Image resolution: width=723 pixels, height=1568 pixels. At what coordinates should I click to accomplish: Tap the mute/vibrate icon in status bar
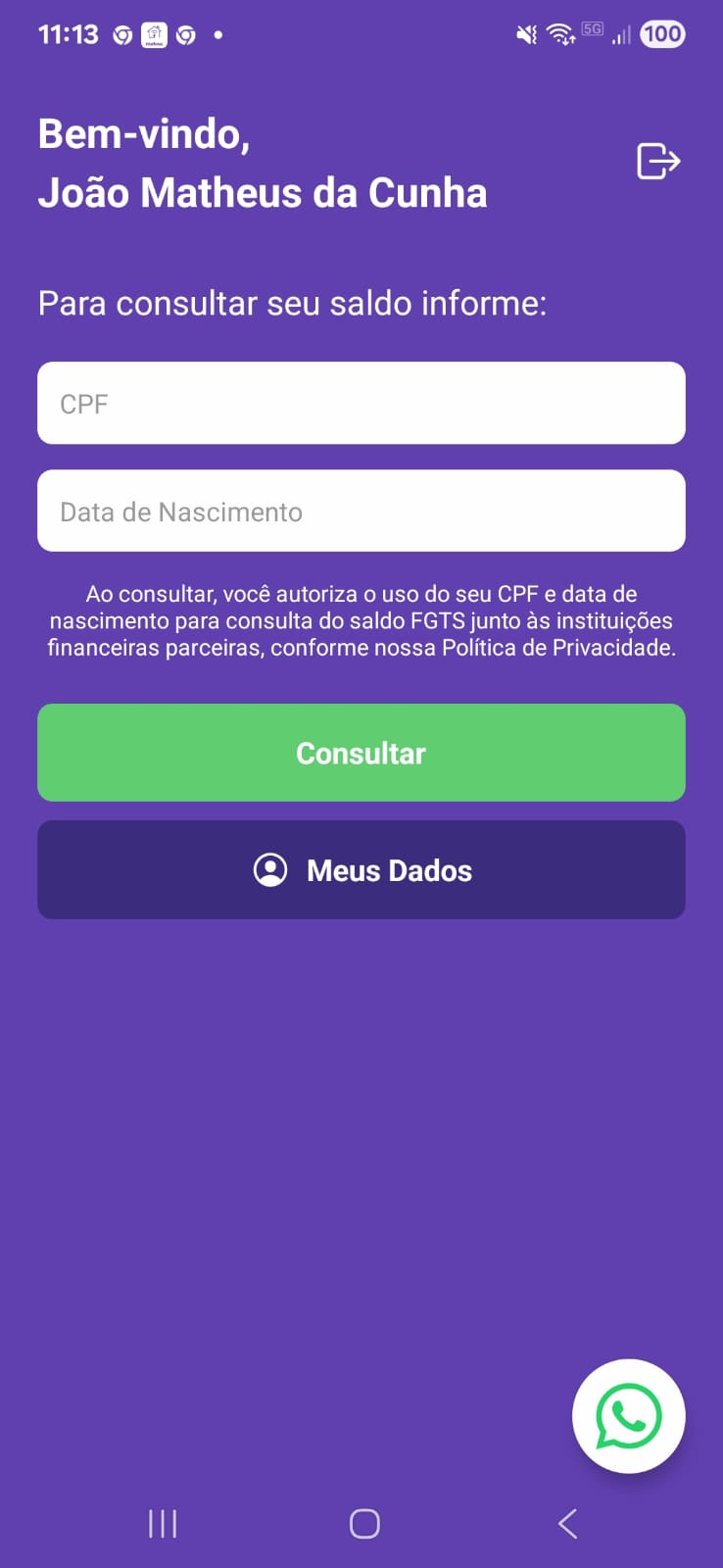[x=525, y=33]
